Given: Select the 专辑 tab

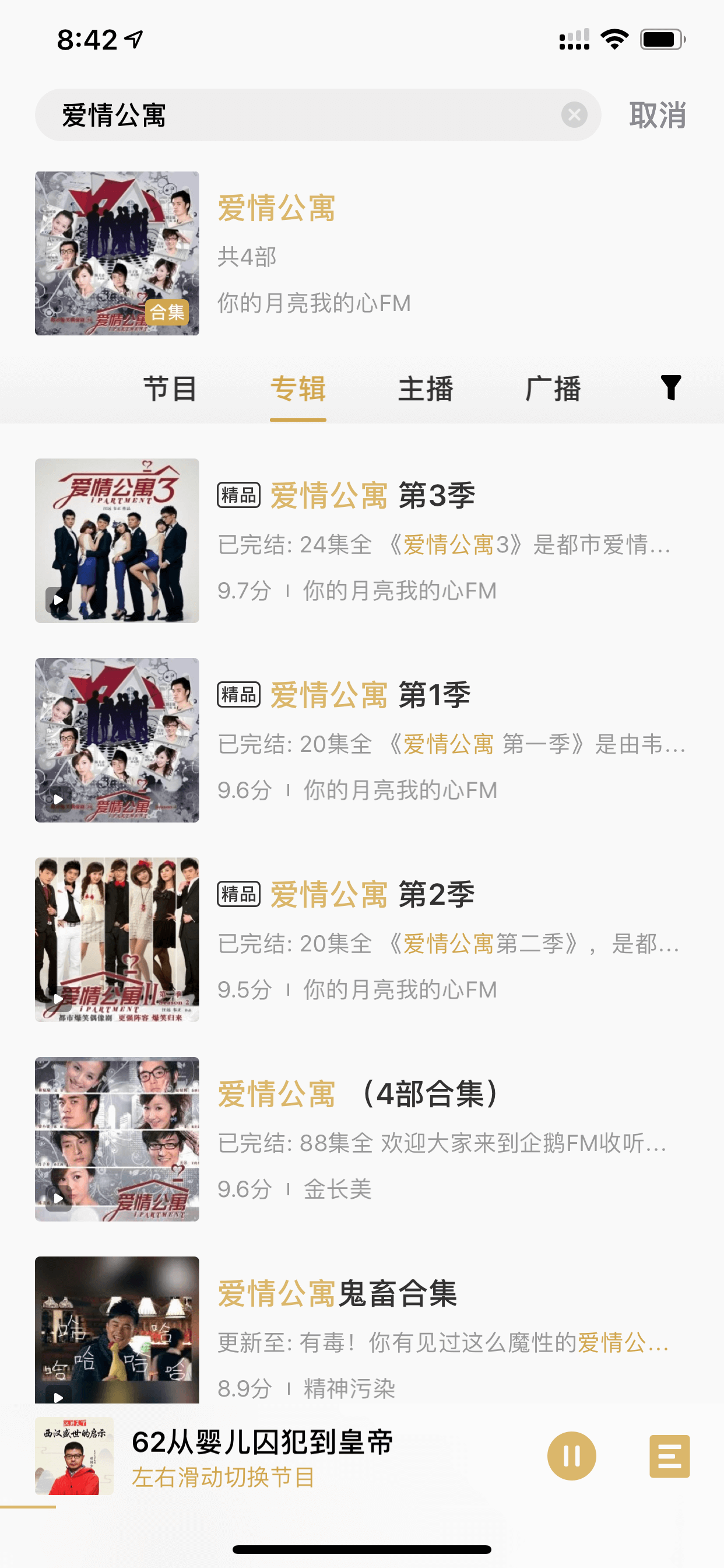Looking at the screenshot, I should [x=298, y=389].
